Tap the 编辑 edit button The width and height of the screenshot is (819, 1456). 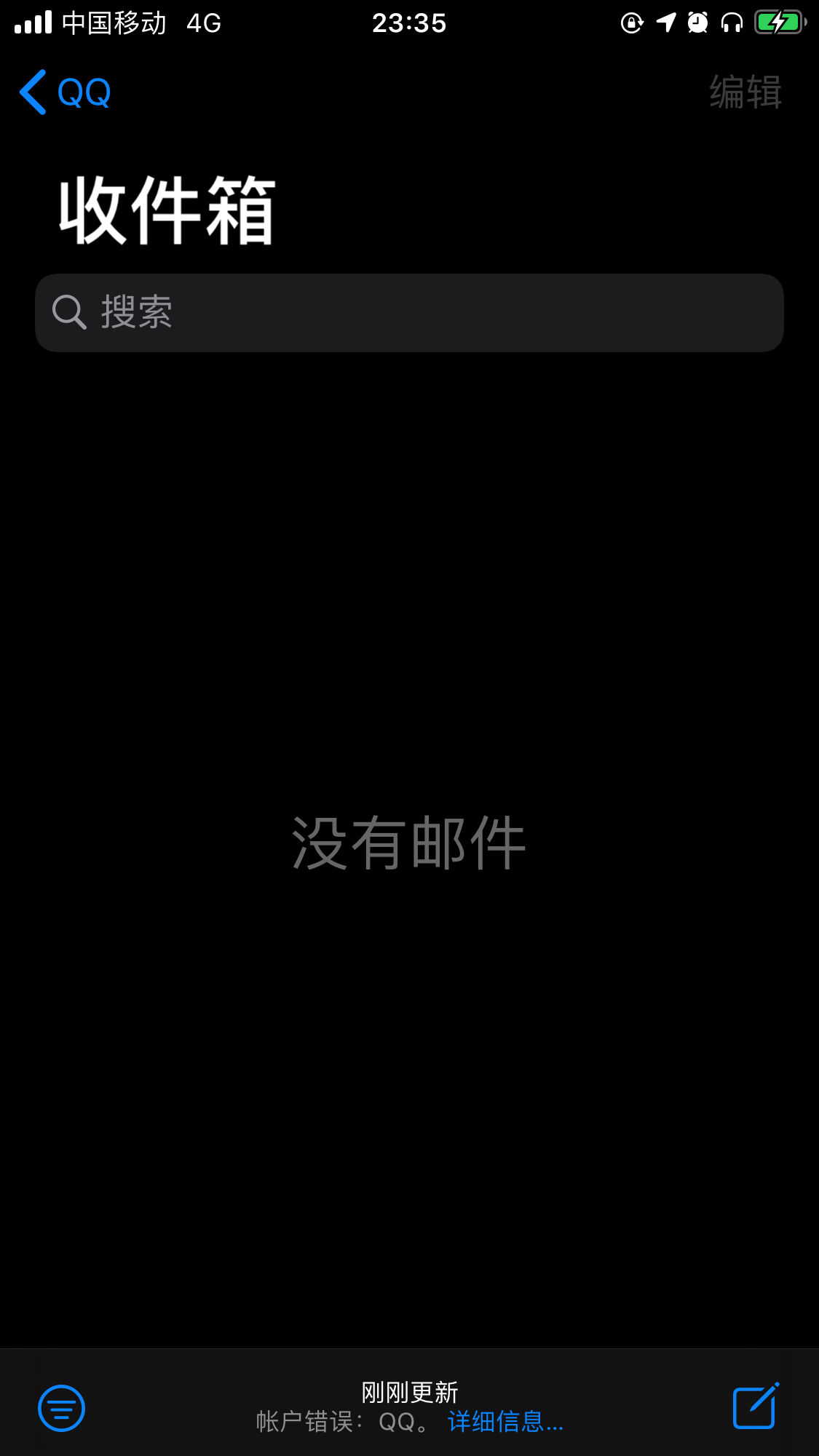pos(745,92)
